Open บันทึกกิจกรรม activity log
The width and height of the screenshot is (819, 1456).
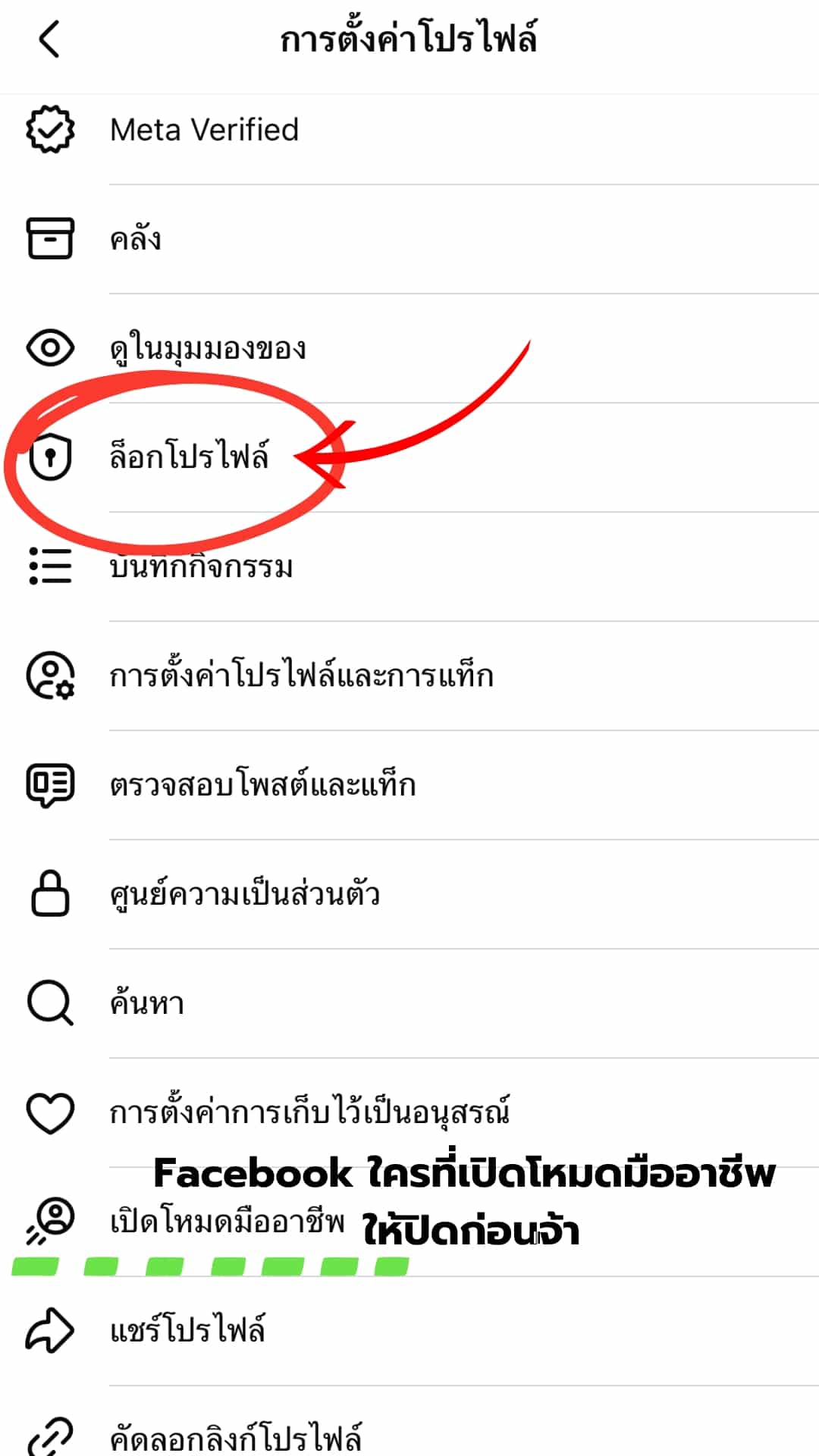[x=409, y=566]
